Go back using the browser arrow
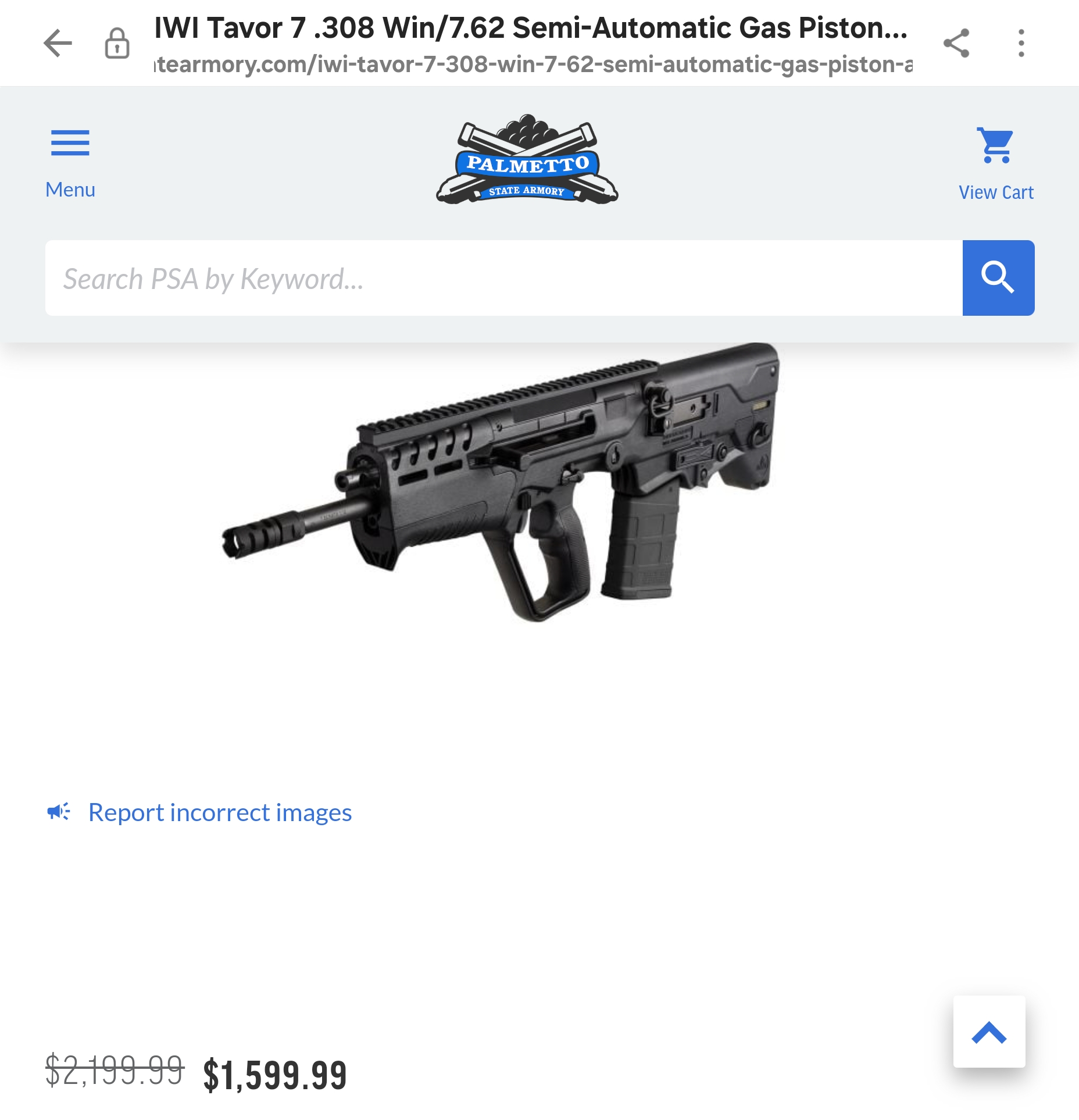Screen dimensions: 1079x1120 pyautogui.click(x=58, y=43)
